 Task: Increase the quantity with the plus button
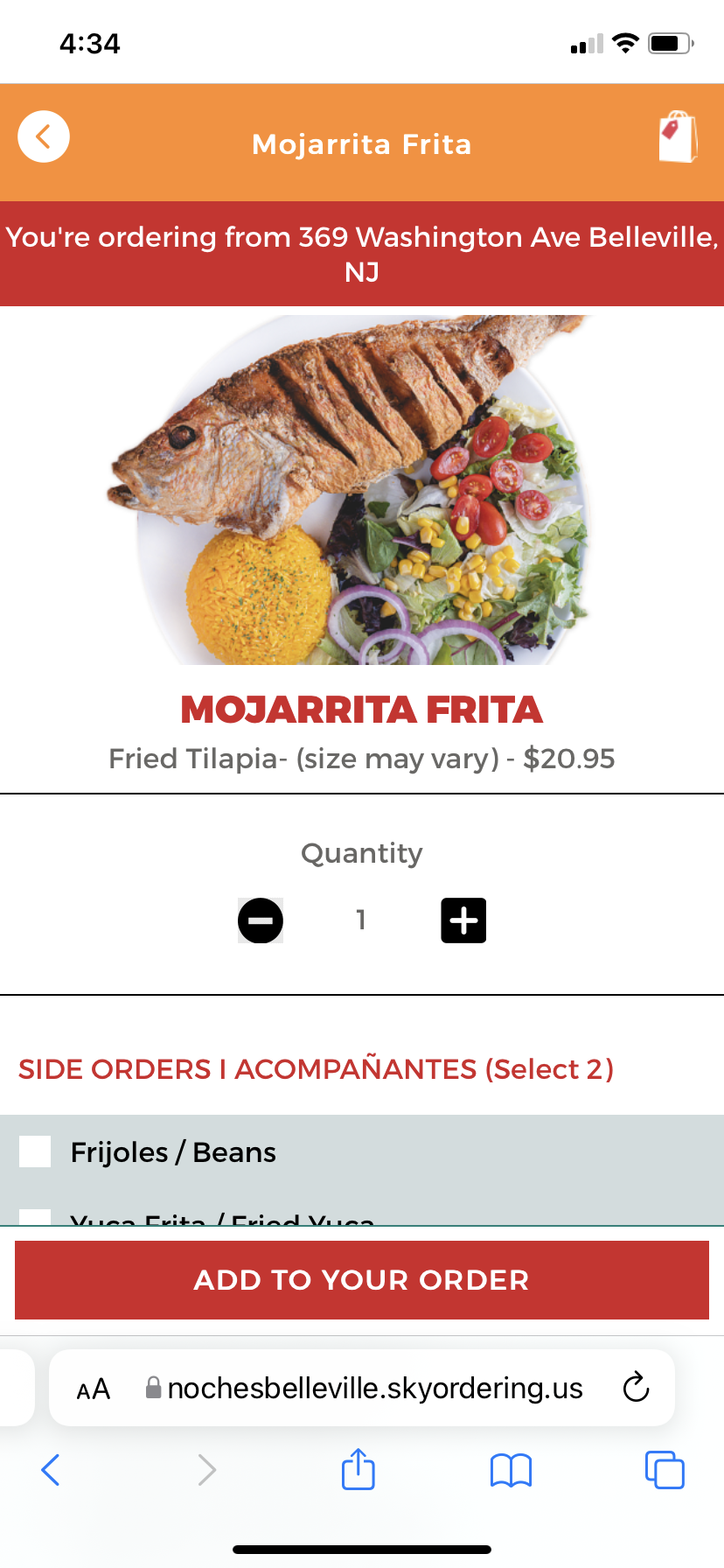pos(463,920)
